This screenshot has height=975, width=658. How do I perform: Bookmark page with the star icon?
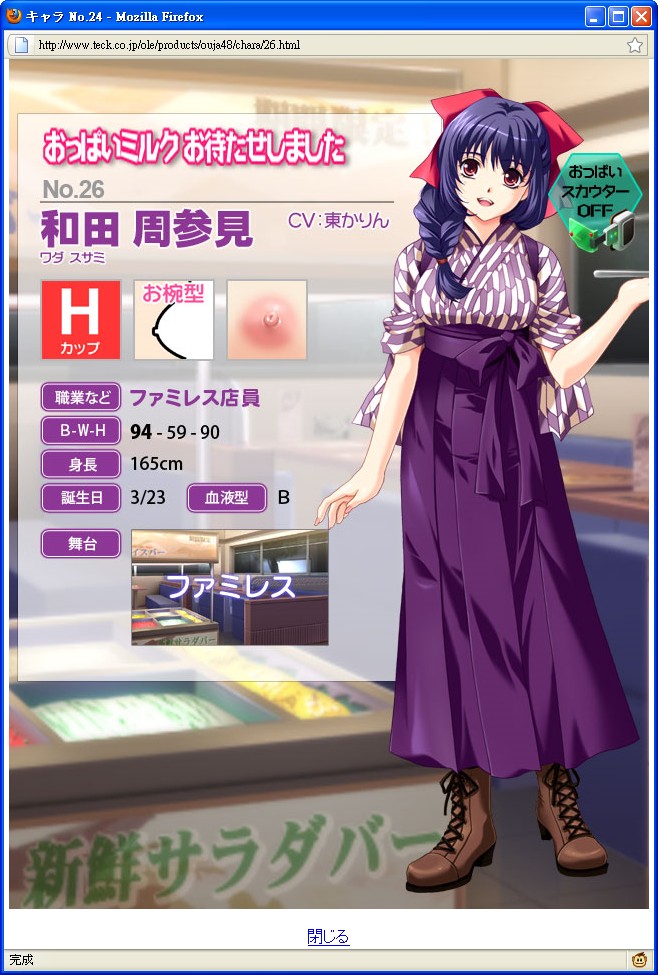634,45
